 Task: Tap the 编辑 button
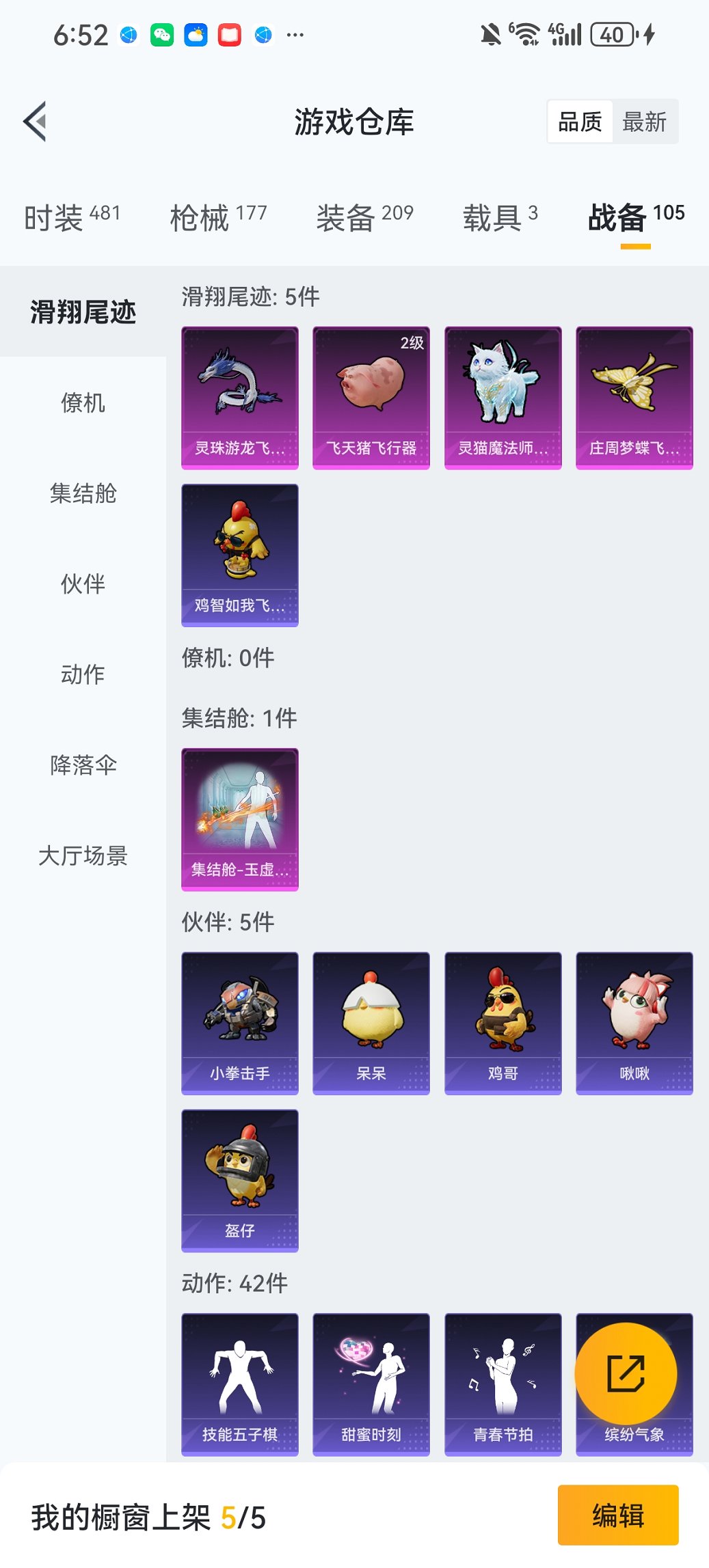(x=618, y=1515)
